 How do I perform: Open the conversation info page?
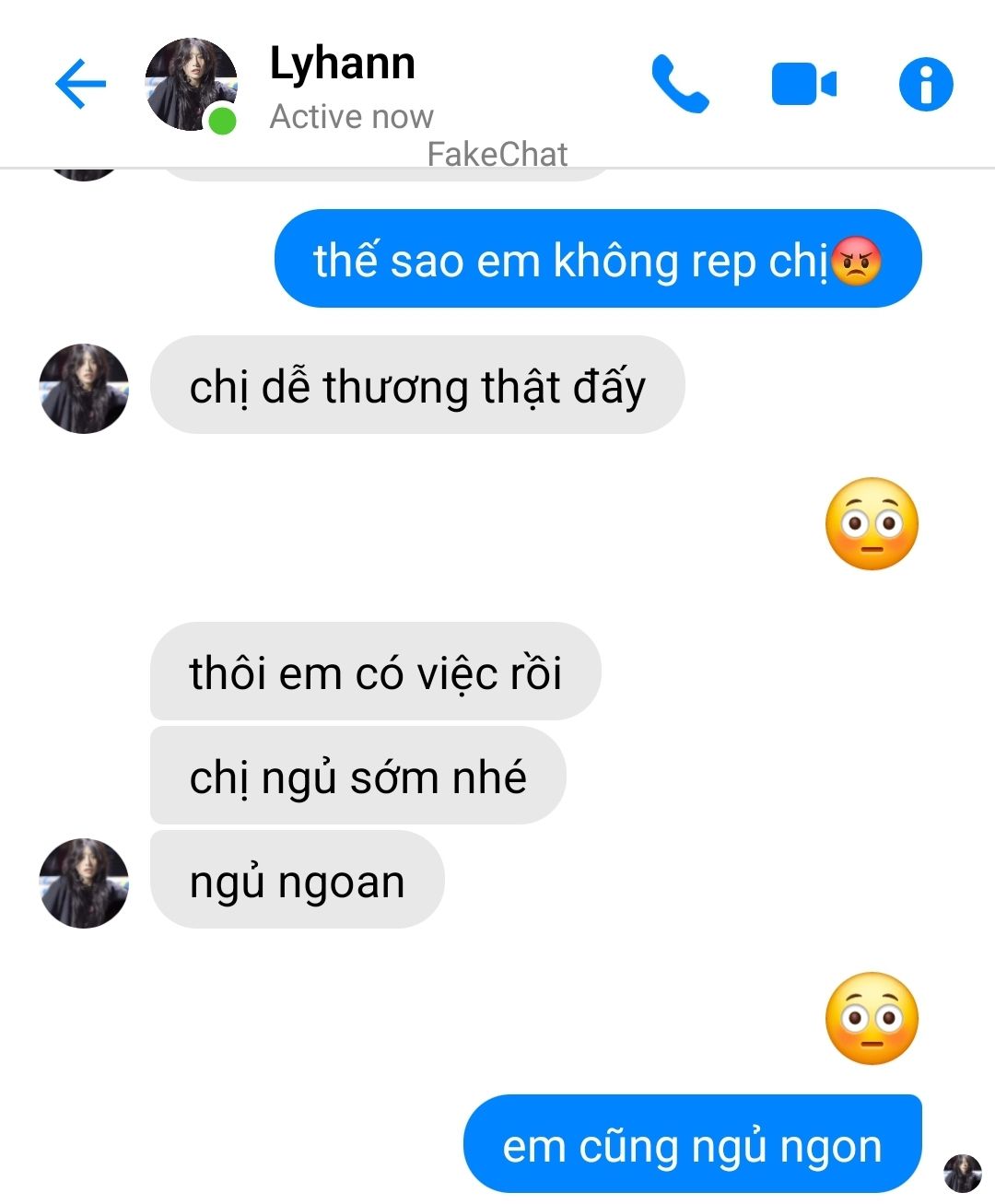(x=926, y=84)
